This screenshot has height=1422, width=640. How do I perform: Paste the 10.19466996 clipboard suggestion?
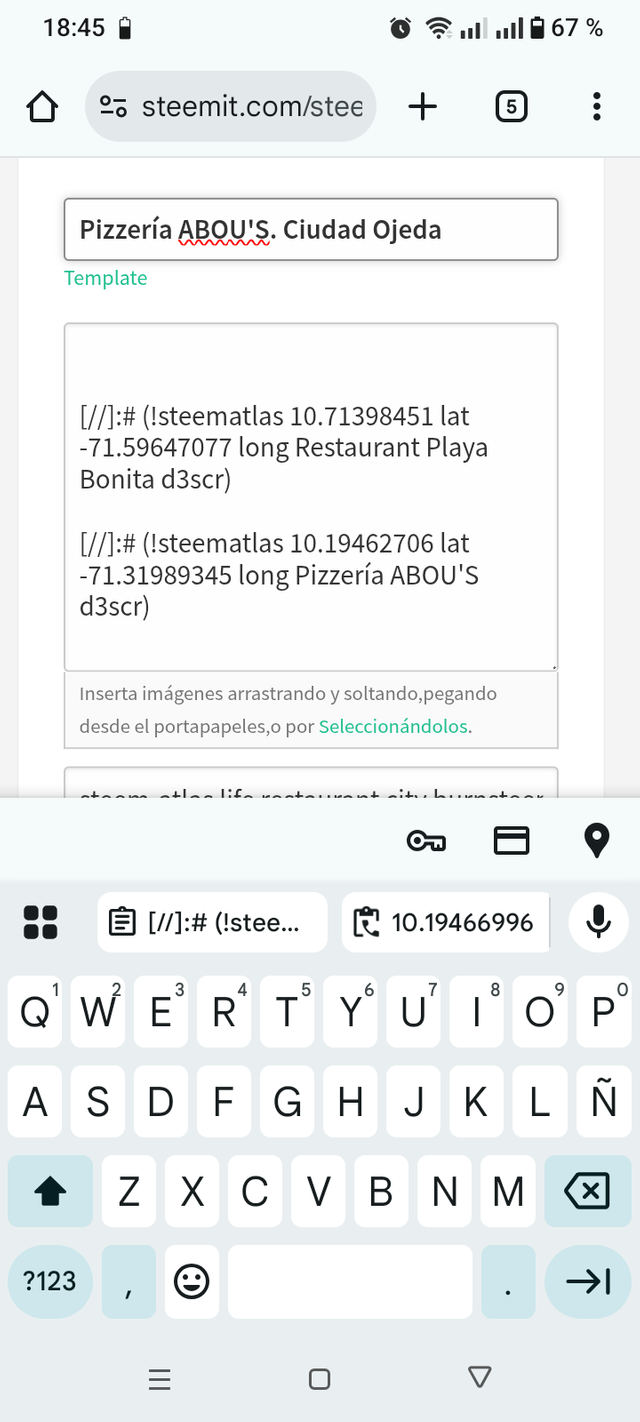click(x=446, y=922)
